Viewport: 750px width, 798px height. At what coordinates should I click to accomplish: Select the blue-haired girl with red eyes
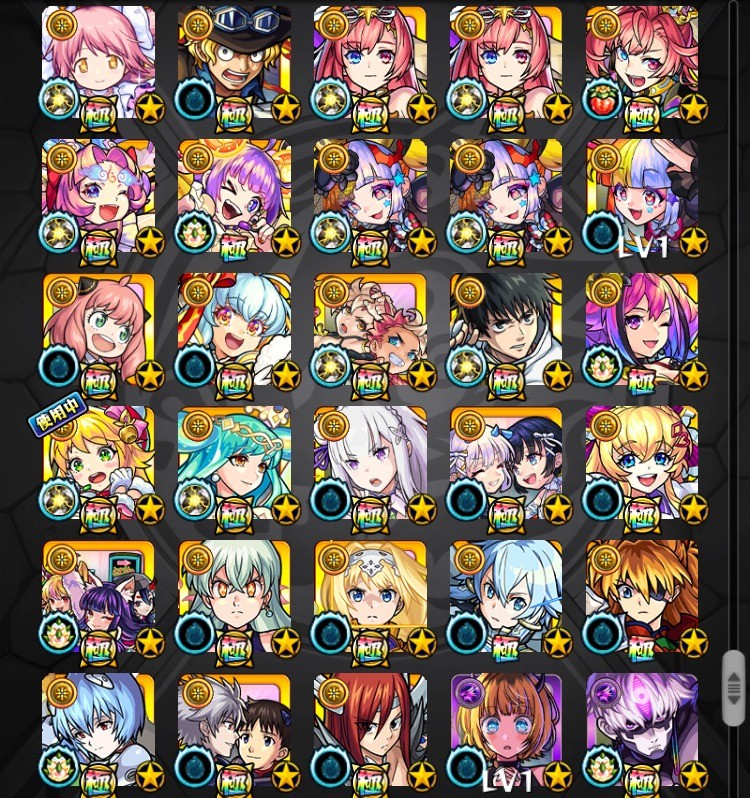[98, 730]
